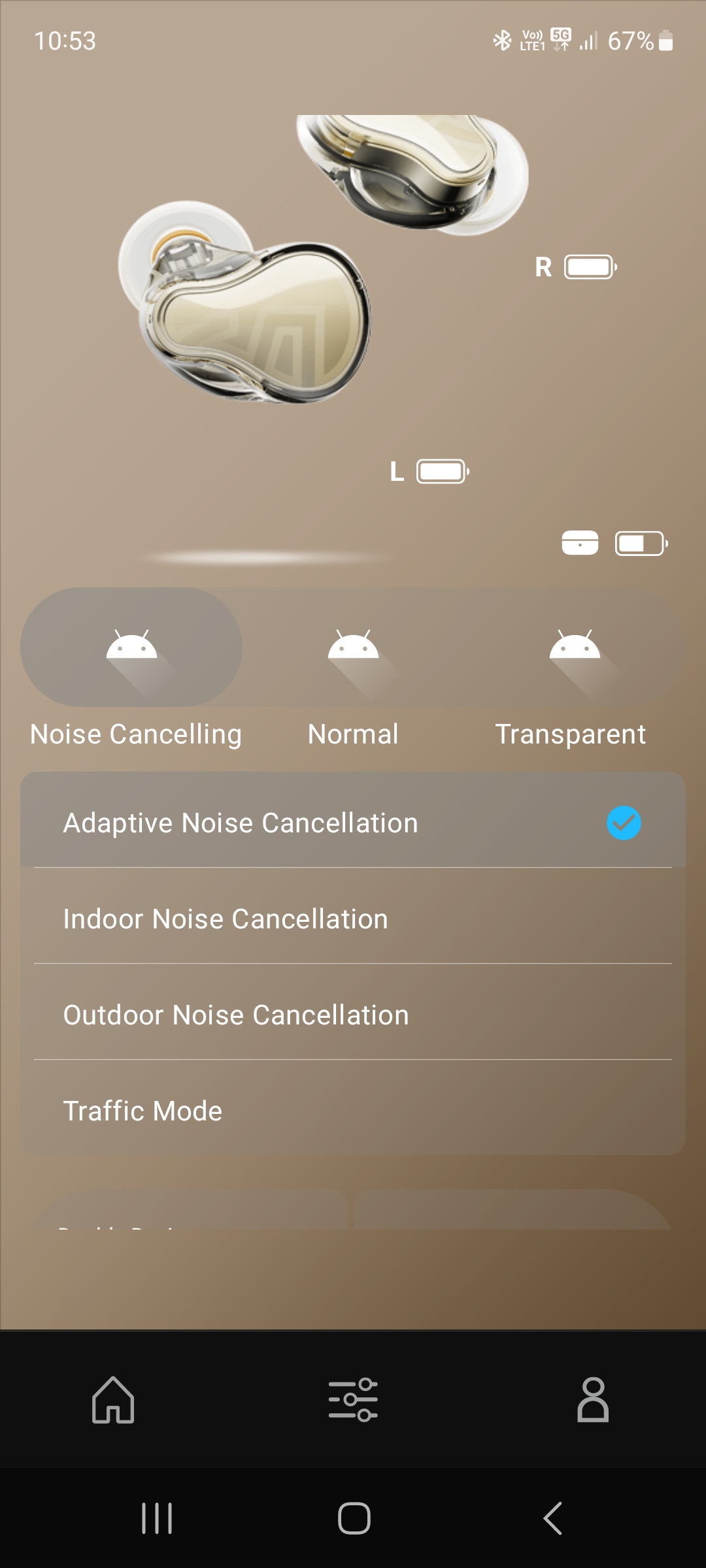Open the profile tab
706x1568 pixels.
click(592, 1399)
